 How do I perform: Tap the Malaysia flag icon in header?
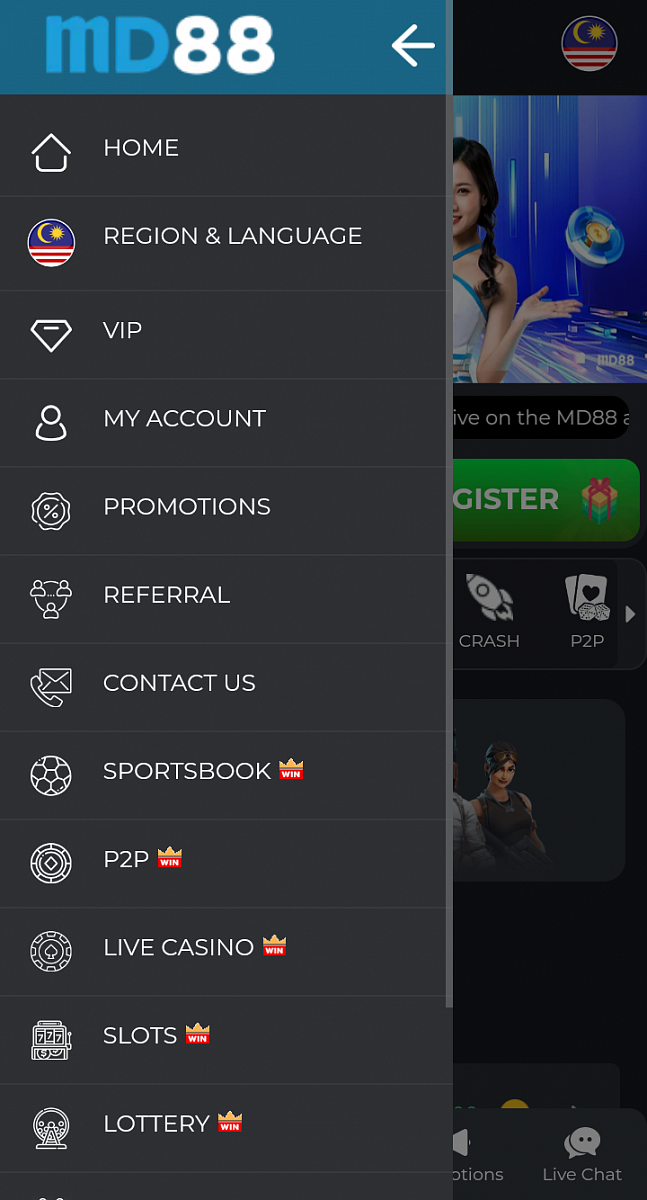[x=589, y=44]
